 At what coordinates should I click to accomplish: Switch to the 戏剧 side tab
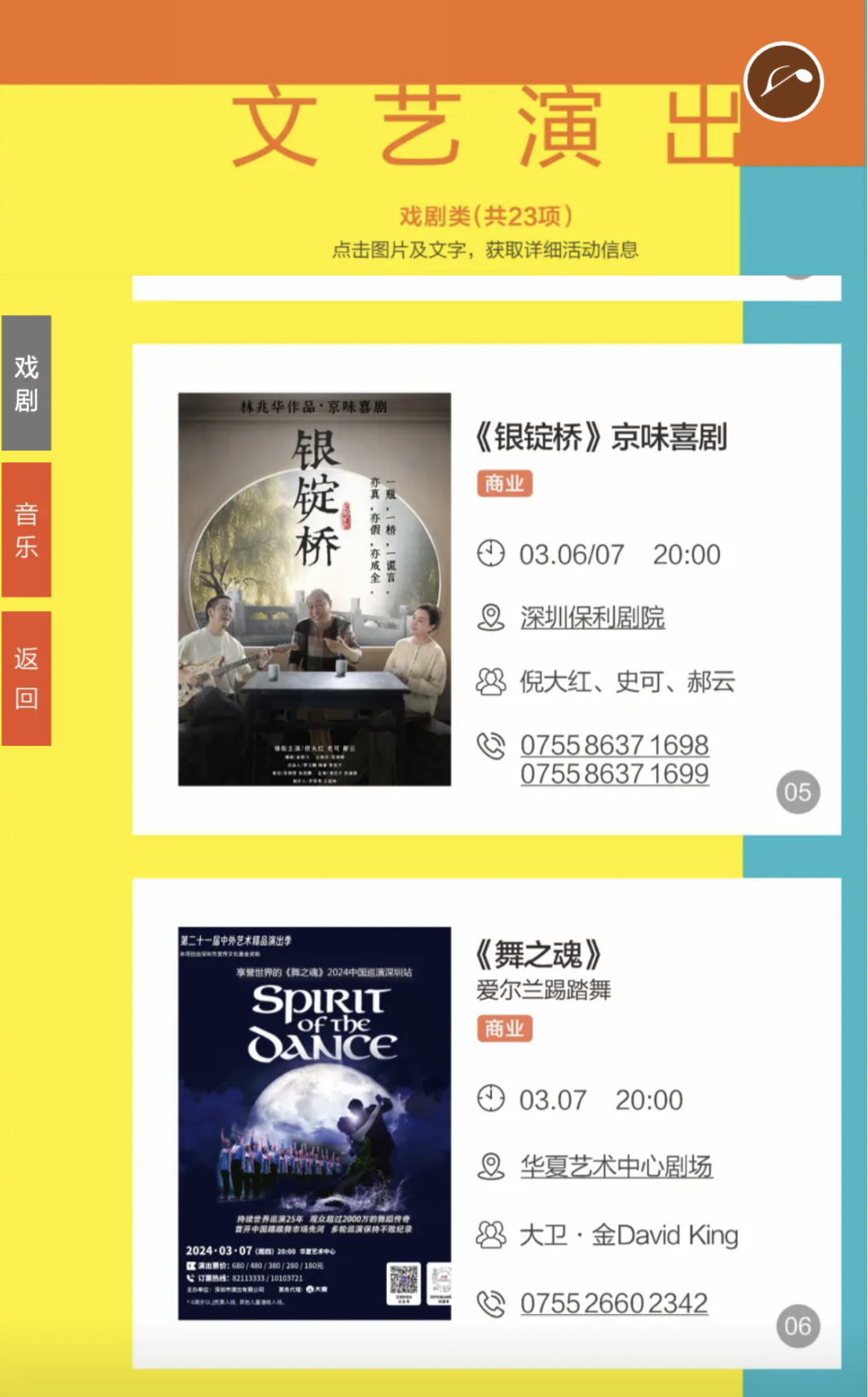coord(27,383)
